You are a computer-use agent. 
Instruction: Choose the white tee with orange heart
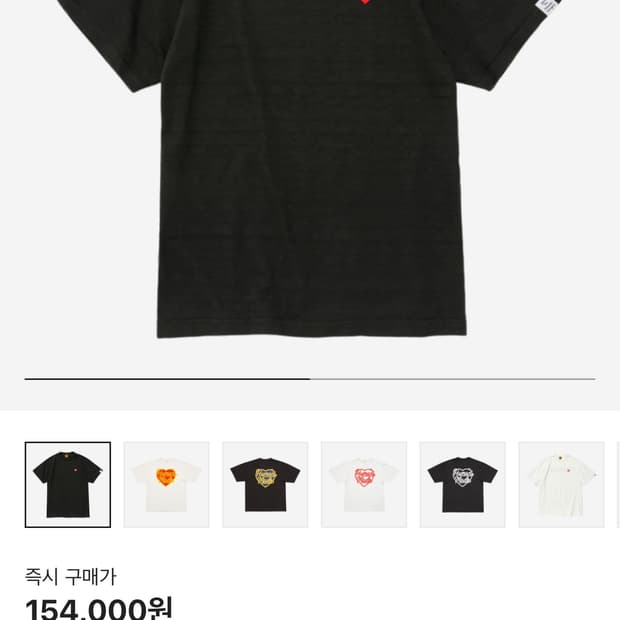[166, 485]
